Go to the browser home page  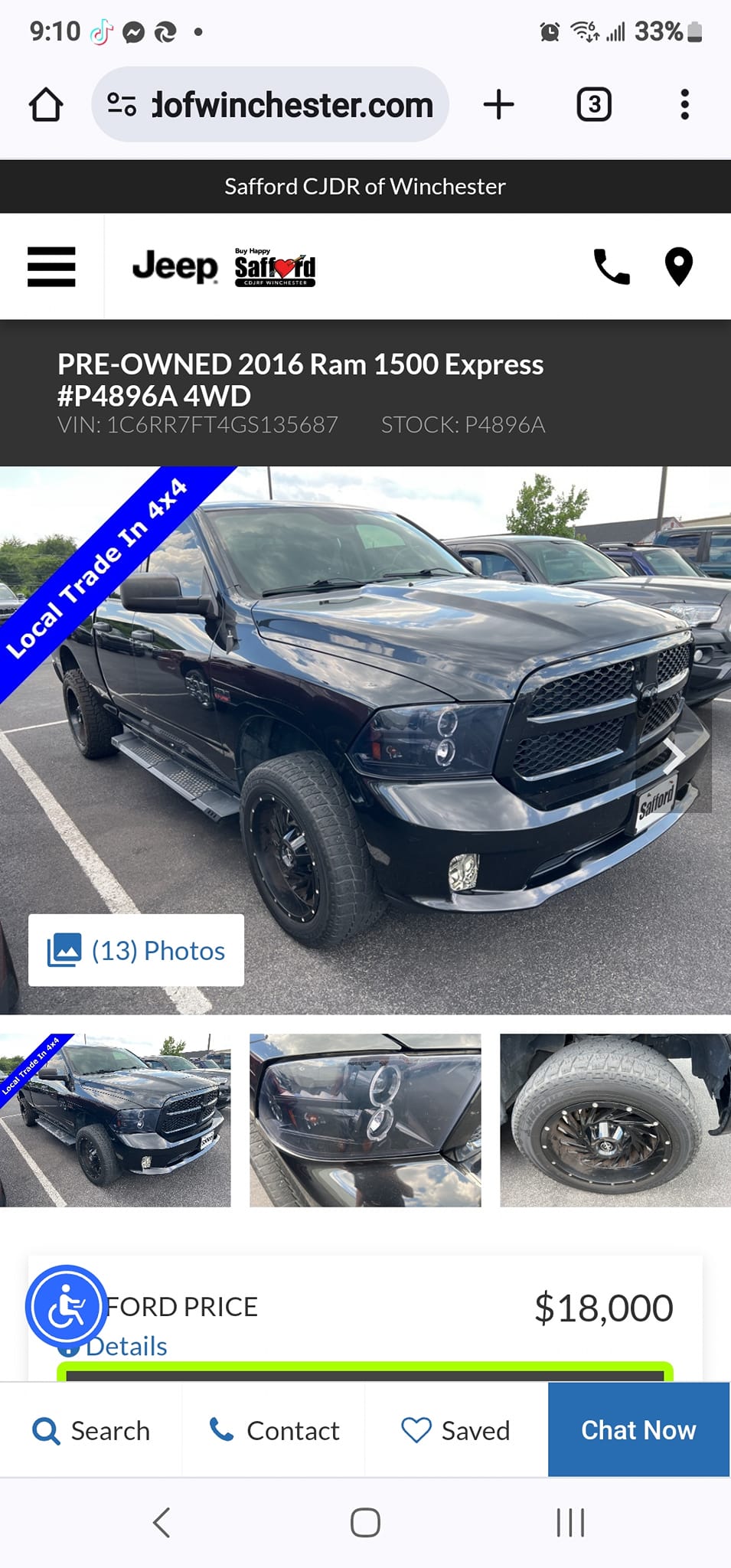click(46, 105)
